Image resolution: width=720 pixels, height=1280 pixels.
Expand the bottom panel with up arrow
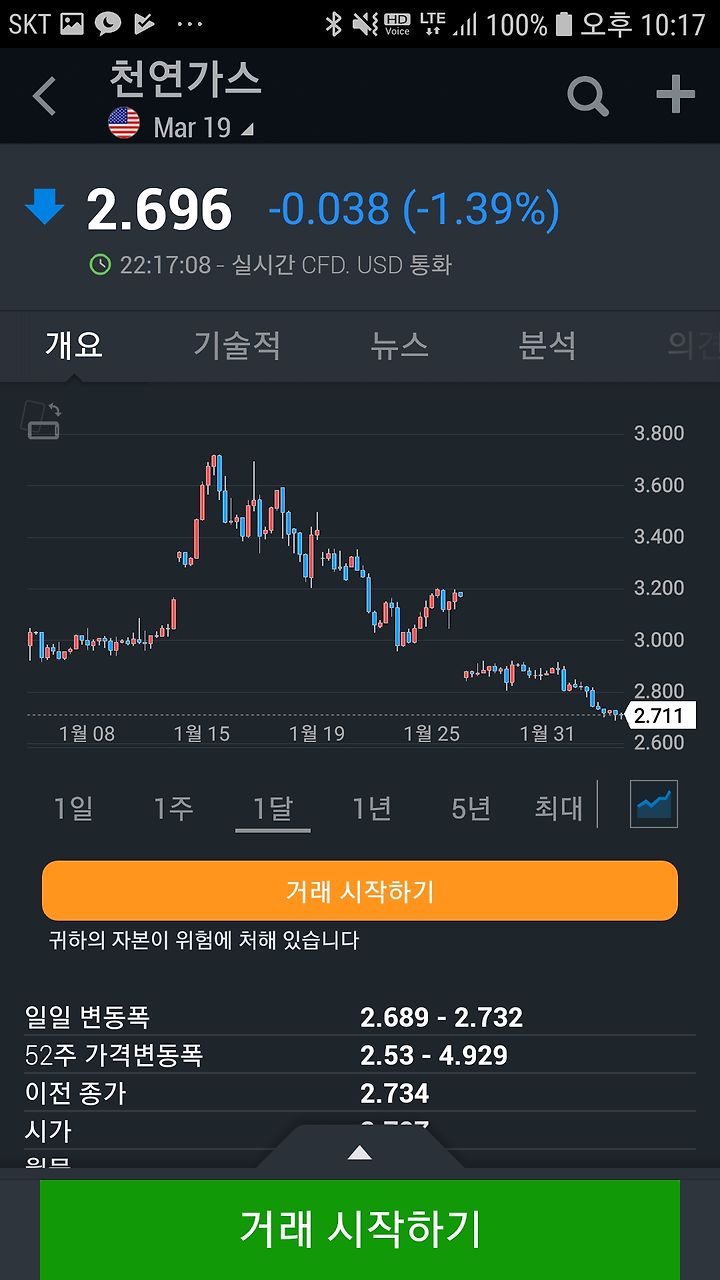pyautogui.click(x=359, y=1153)
